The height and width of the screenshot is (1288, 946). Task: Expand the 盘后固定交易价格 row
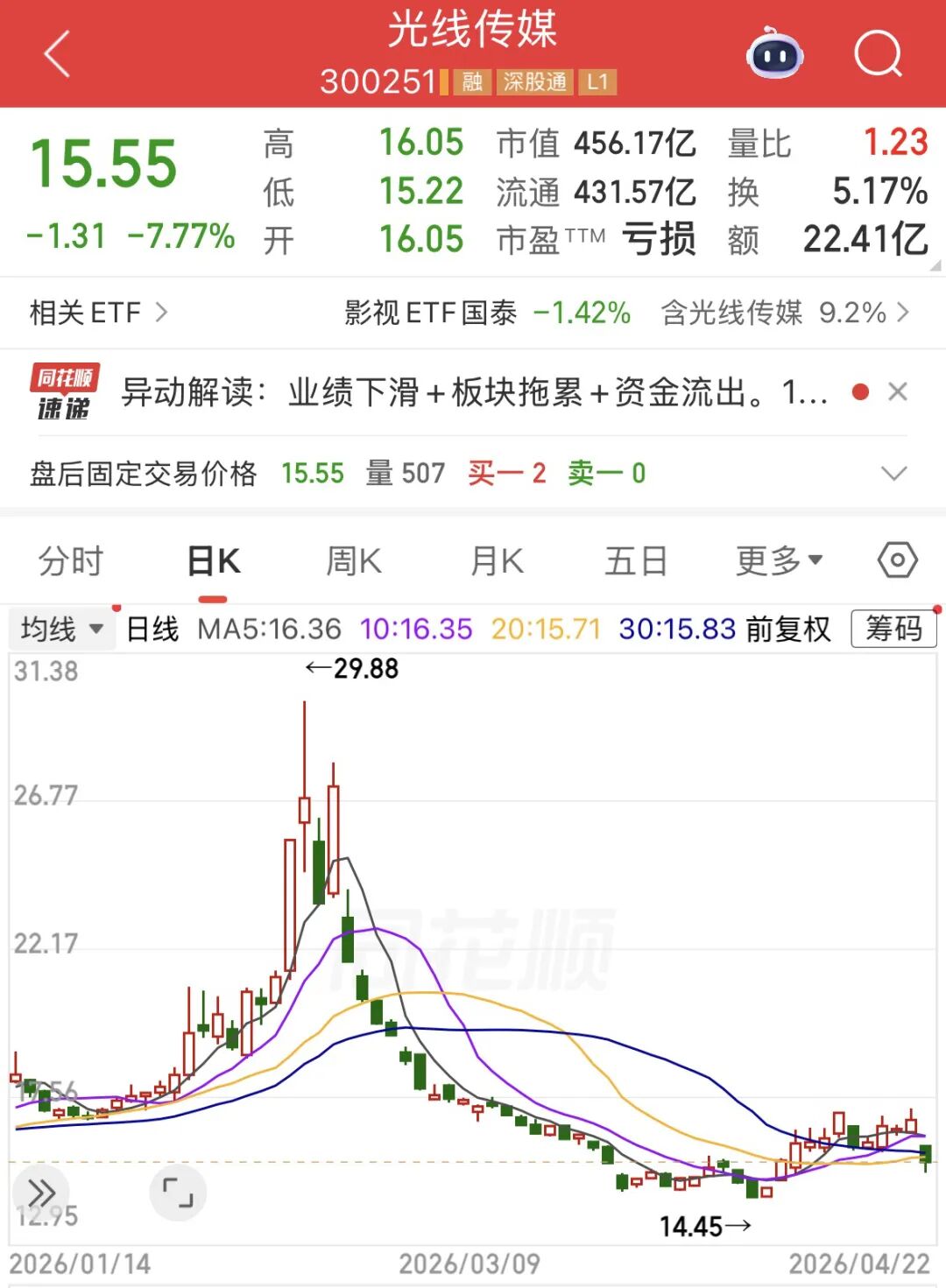pos(893,474)
